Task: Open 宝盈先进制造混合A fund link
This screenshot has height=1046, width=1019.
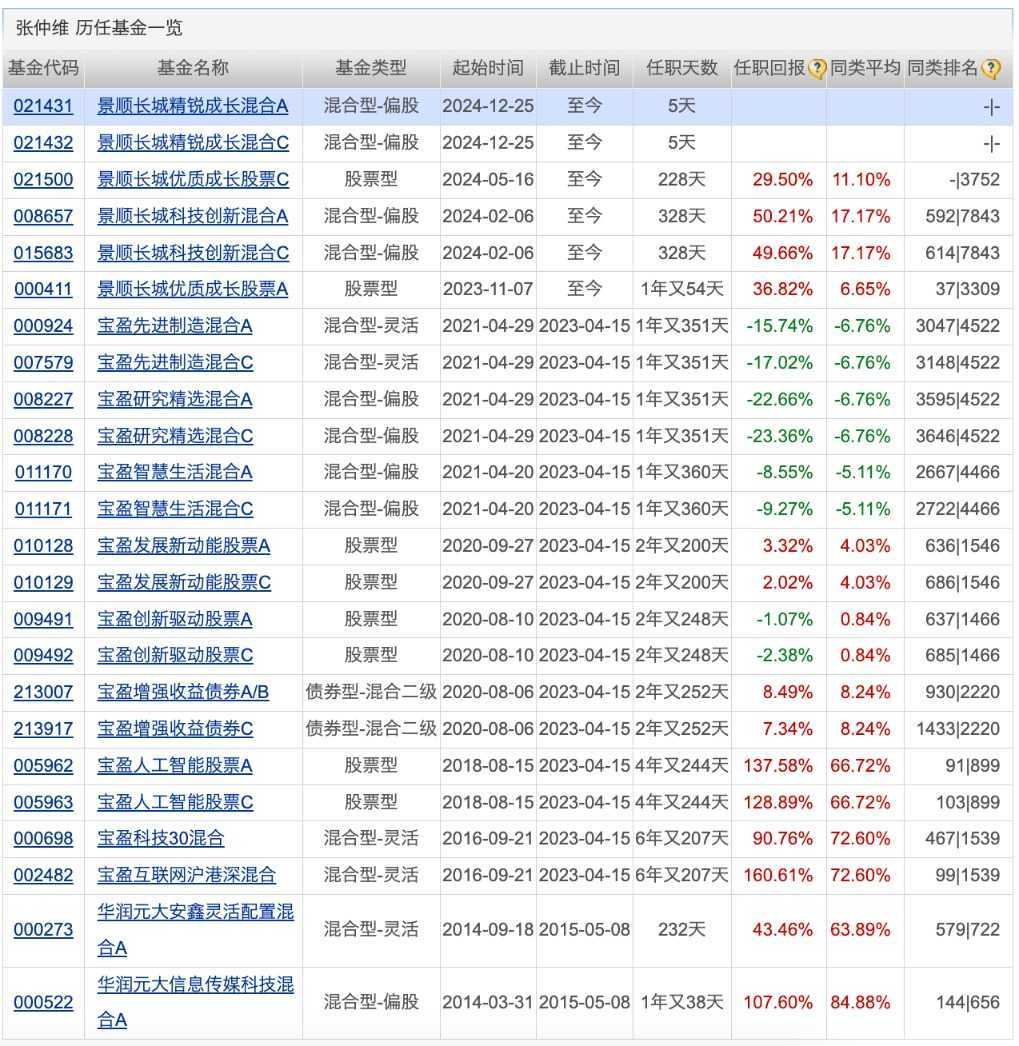Action: pos(174,326)
